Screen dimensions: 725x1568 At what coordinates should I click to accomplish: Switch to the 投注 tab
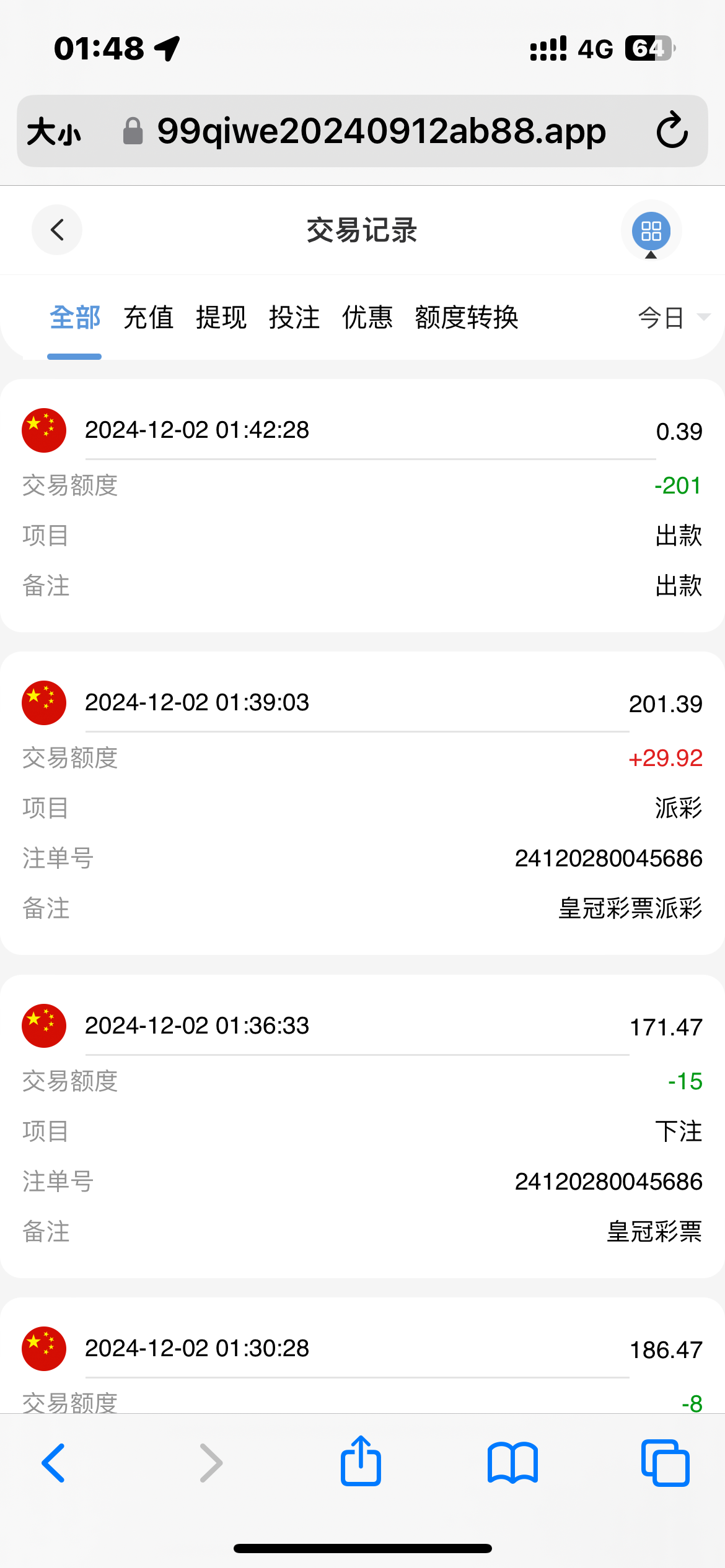[294, 318]
